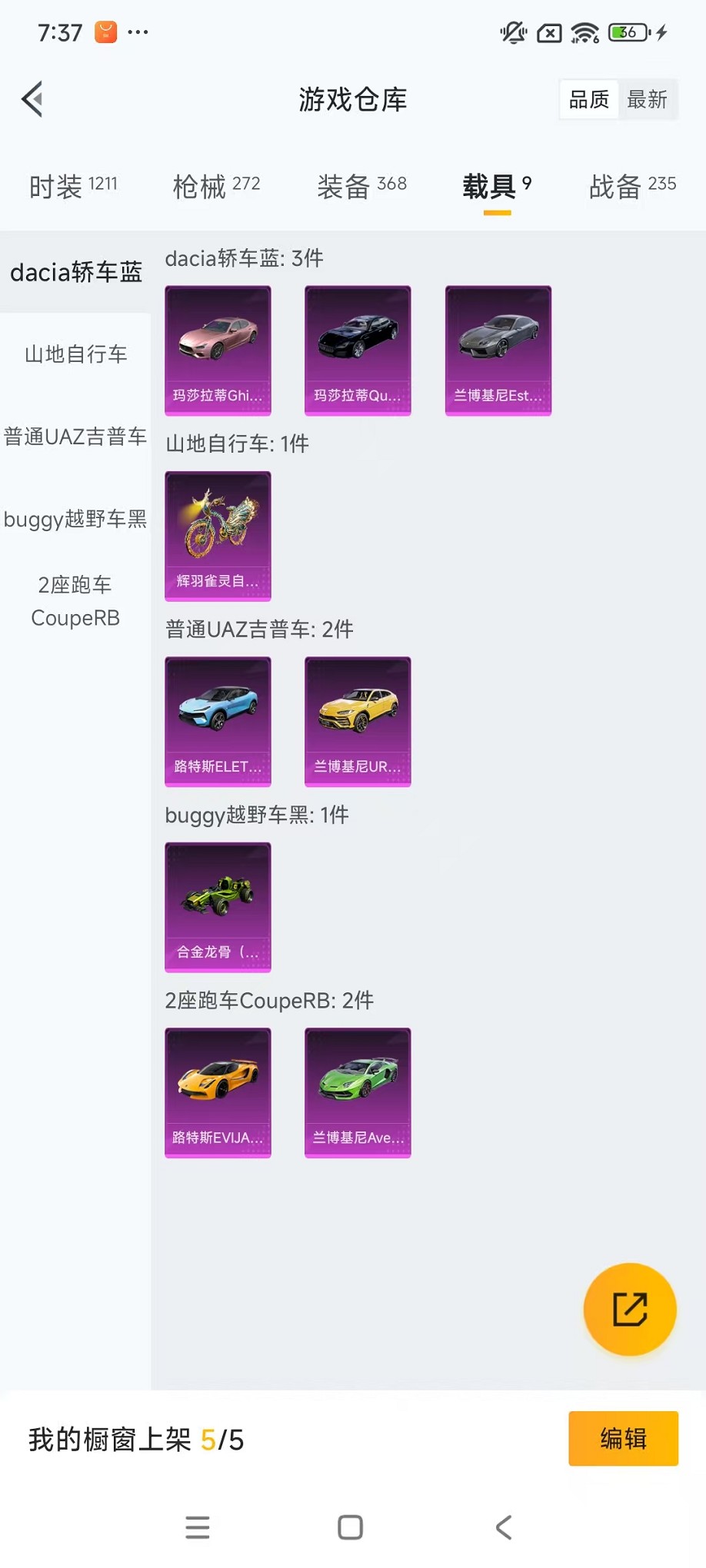
Task: Select 山地自行车 in the side list
Action: click(x=75, y=354)
